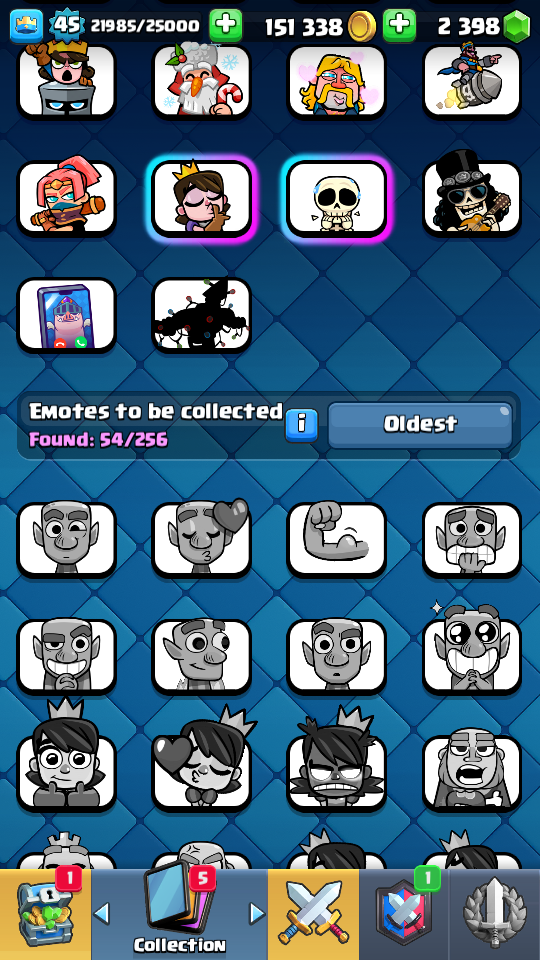The image size is (540, 960).
Task: Open the blonde barbarian hearts emote
Action: coord(337,81)
